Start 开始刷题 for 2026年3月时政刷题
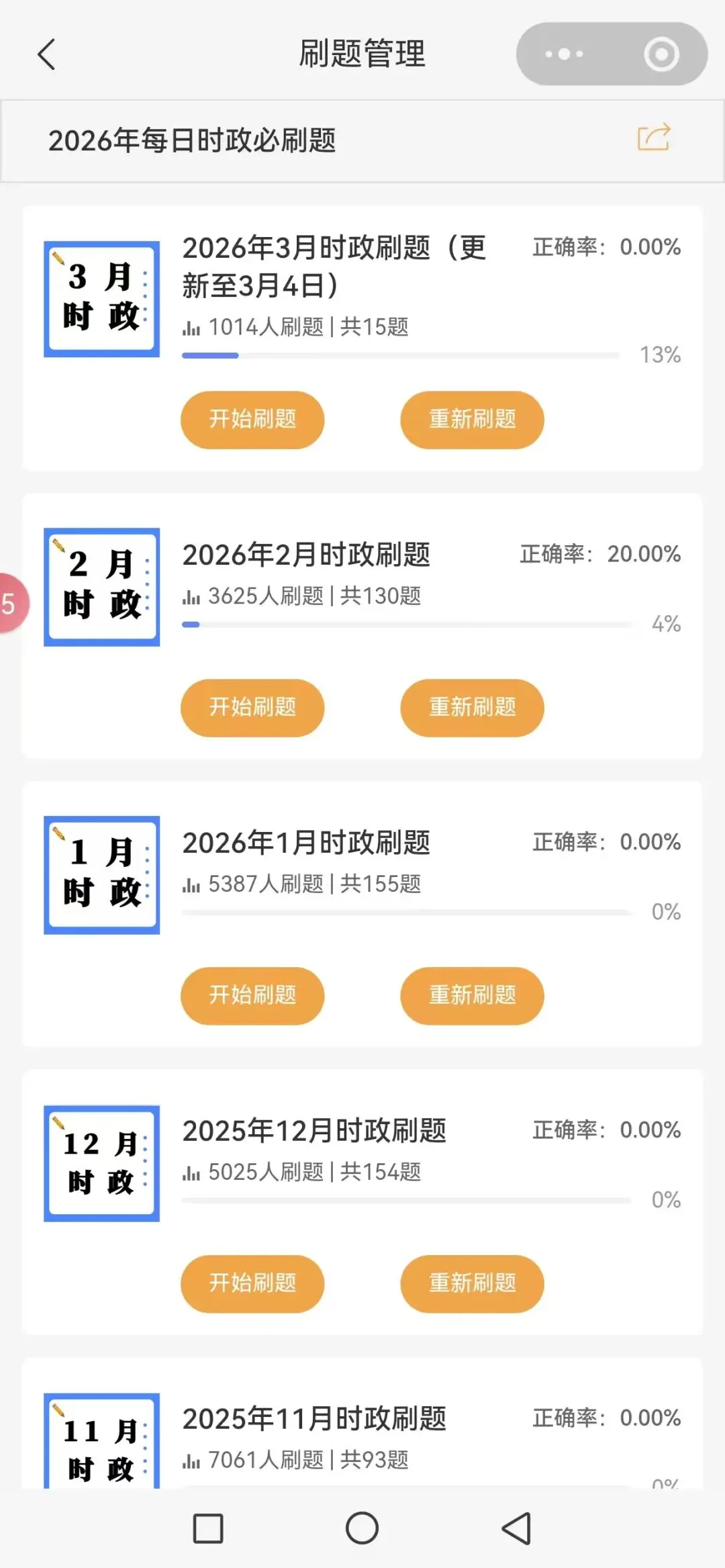The width and height of the screenshot is (725, 1568). pyautogui.click(x=252, y=420)
